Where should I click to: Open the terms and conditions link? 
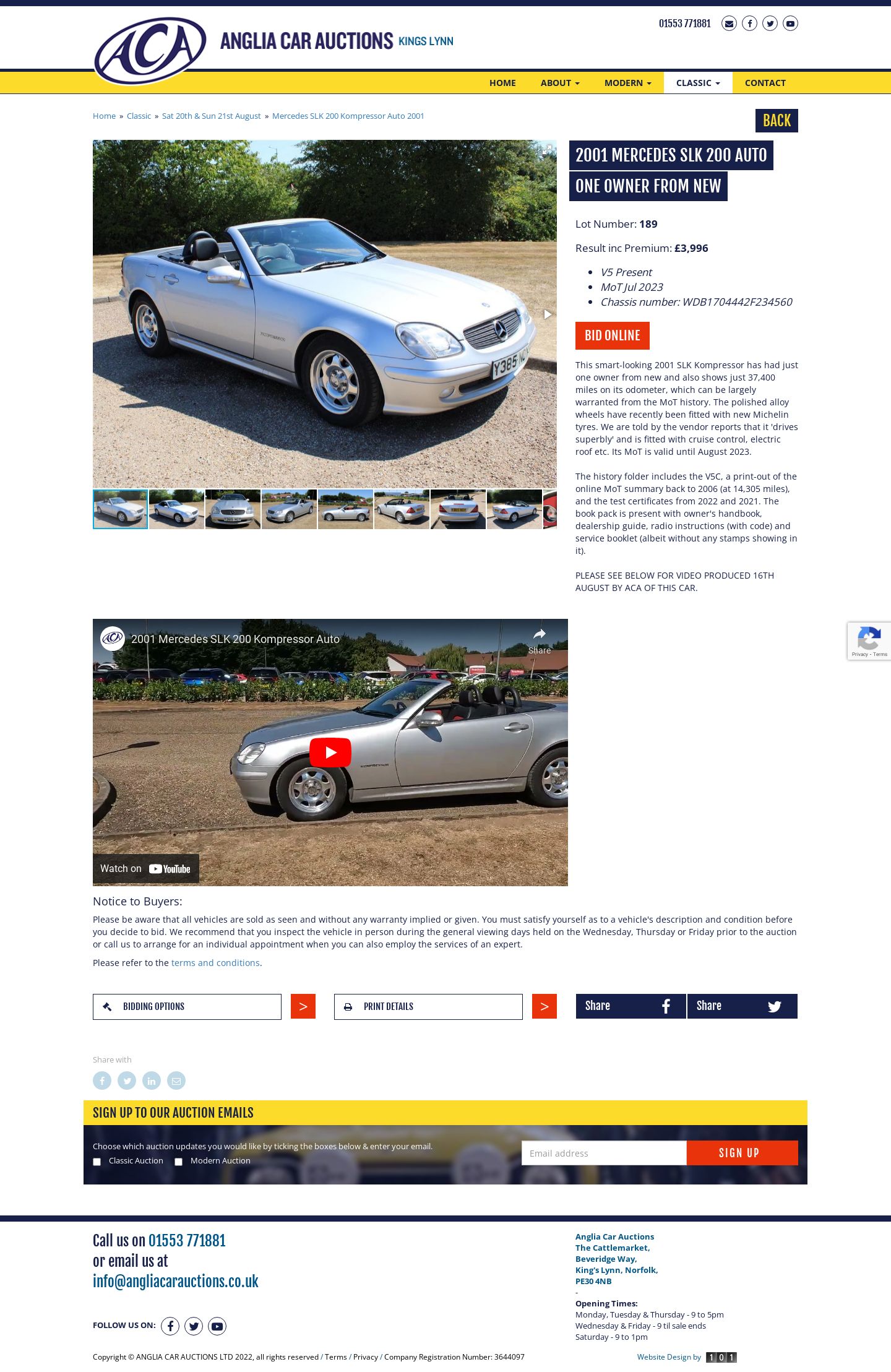pos(215,963)
